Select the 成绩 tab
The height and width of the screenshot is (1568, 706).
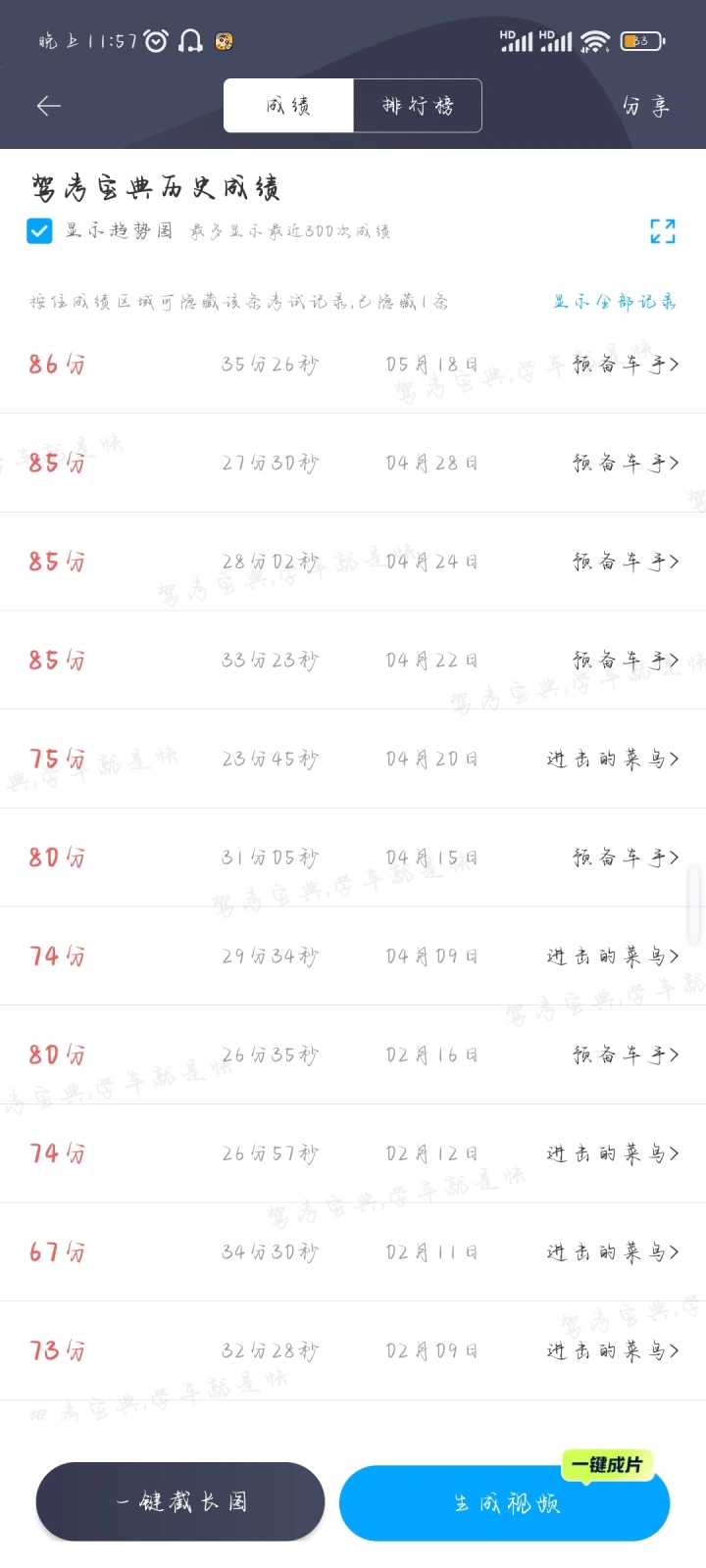[288, 106]
